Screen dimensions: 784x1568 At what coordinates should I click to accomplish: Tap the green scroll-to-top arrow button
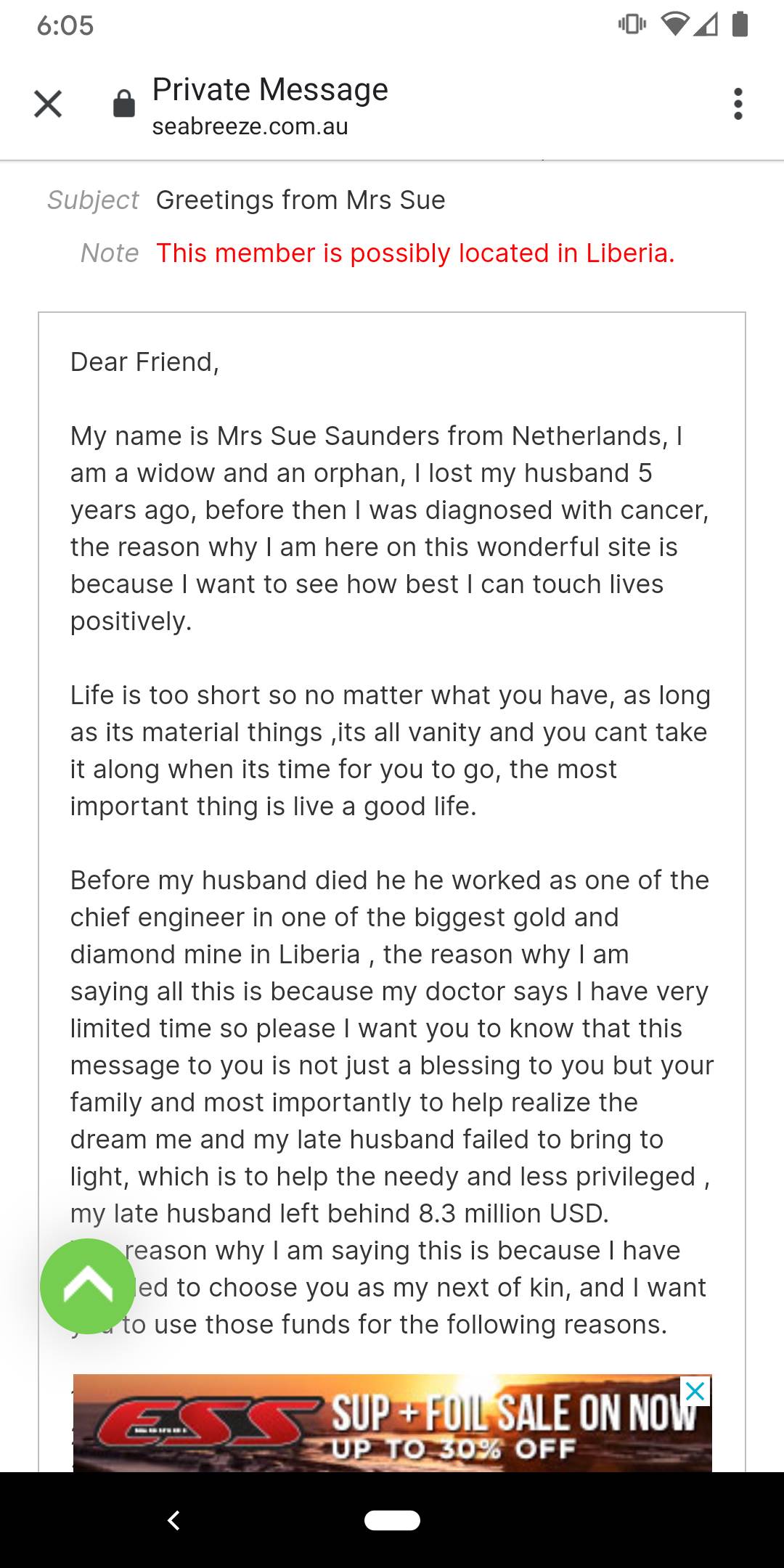click(x=88, y=1286)
